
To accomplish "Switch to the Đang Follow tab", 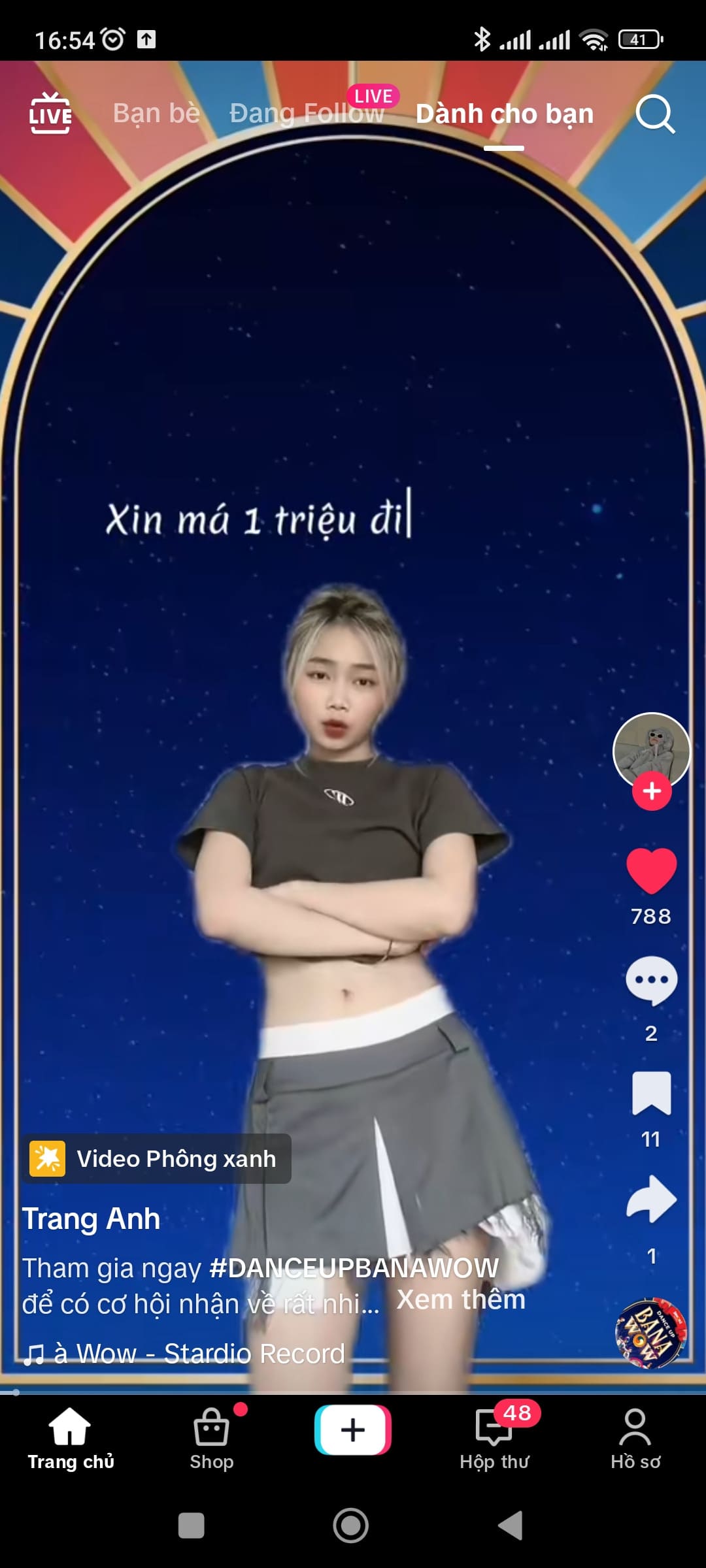I will click(306, 114).
